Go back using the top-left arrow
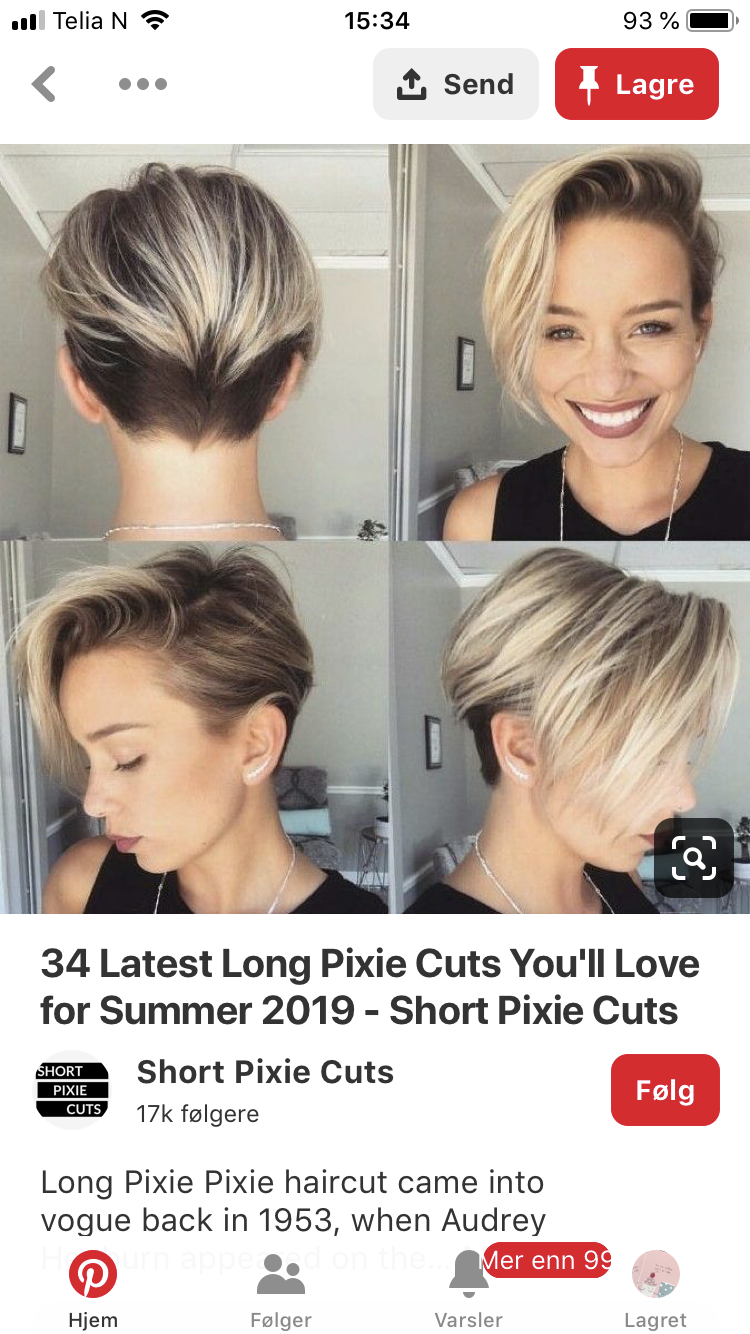The height and width of the screenshot is (1334, 750). tap(44, 84)
